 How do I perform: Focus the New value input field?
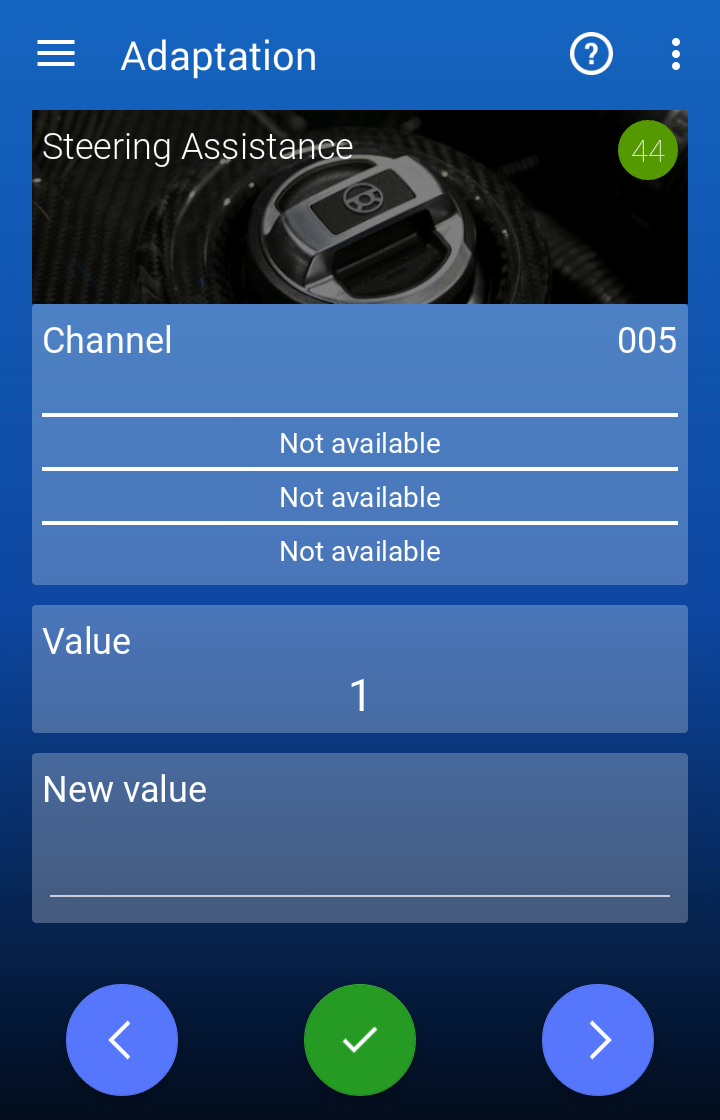(x=360, y=860)
